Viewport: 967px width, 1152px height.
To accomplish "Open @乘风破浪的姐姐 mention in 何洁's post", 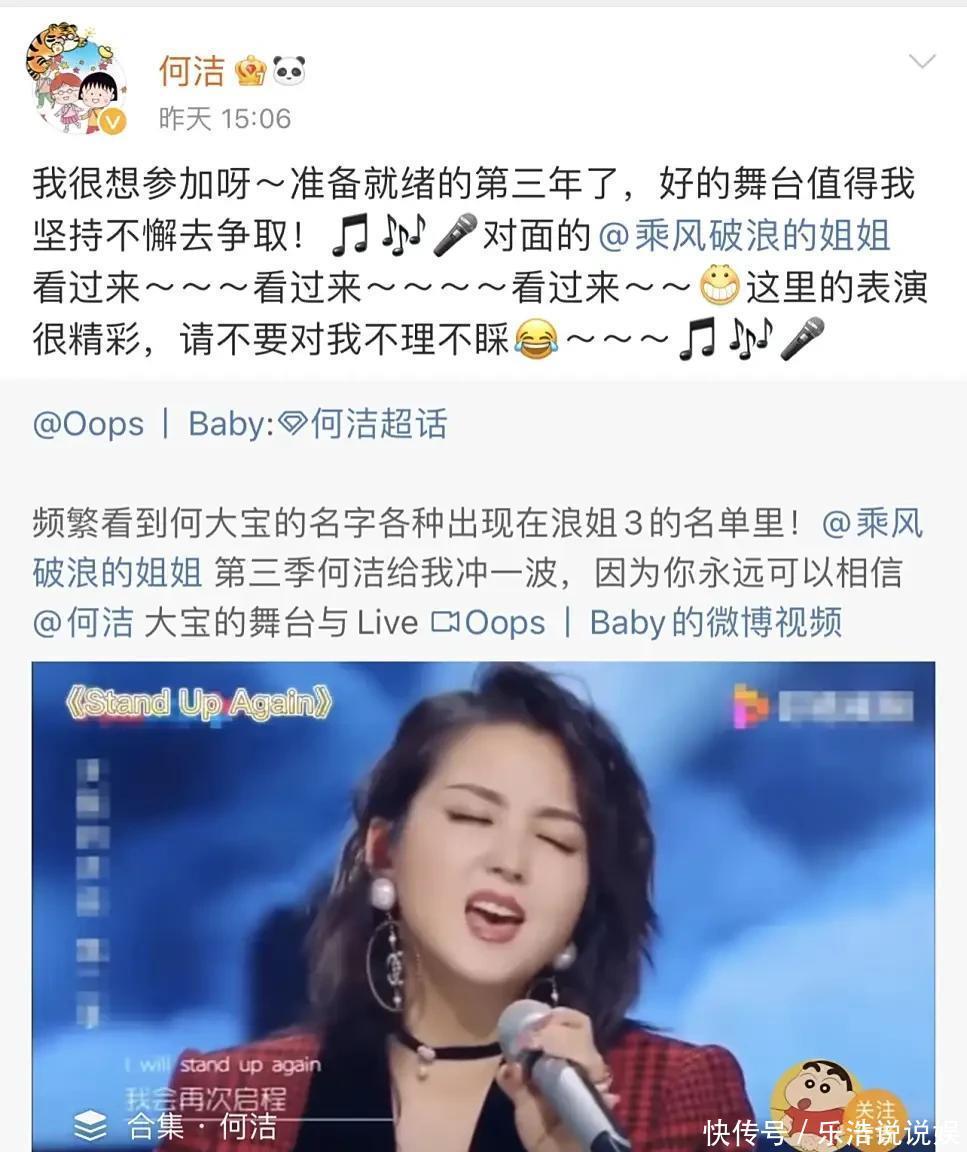I will 744,236.
